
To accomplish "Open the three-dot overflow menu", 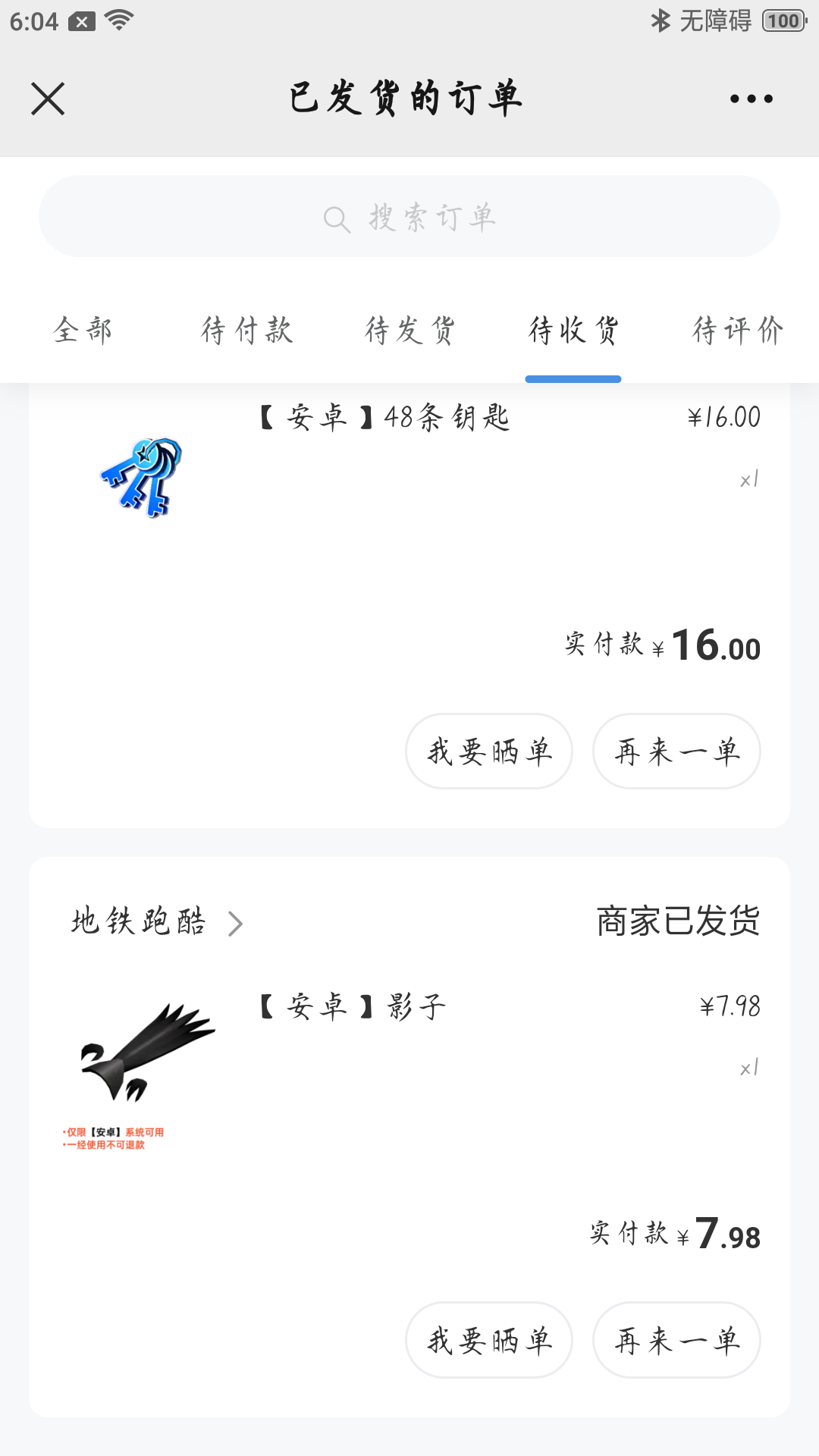I will (751, 99).
